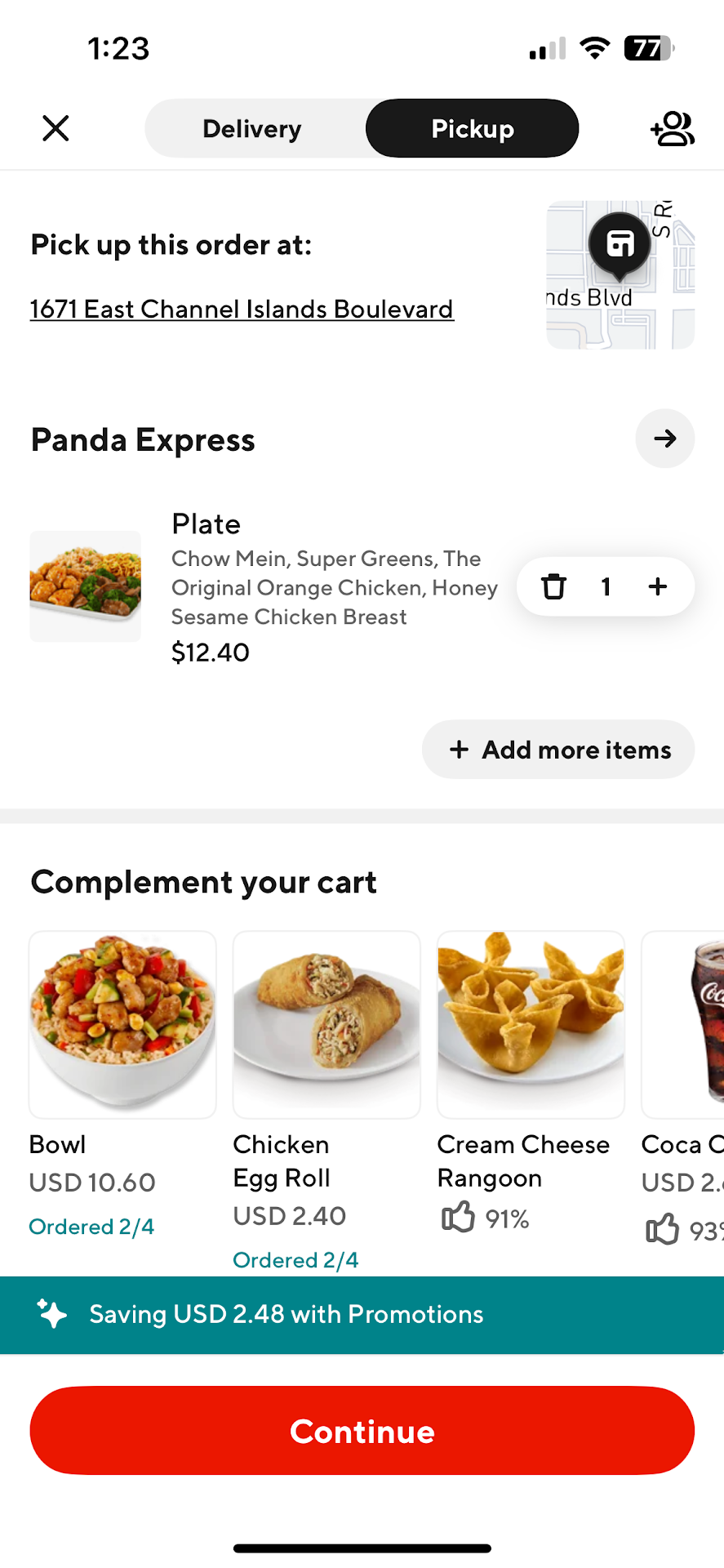
Task: Close the cart screen
Action: [56, 128]
